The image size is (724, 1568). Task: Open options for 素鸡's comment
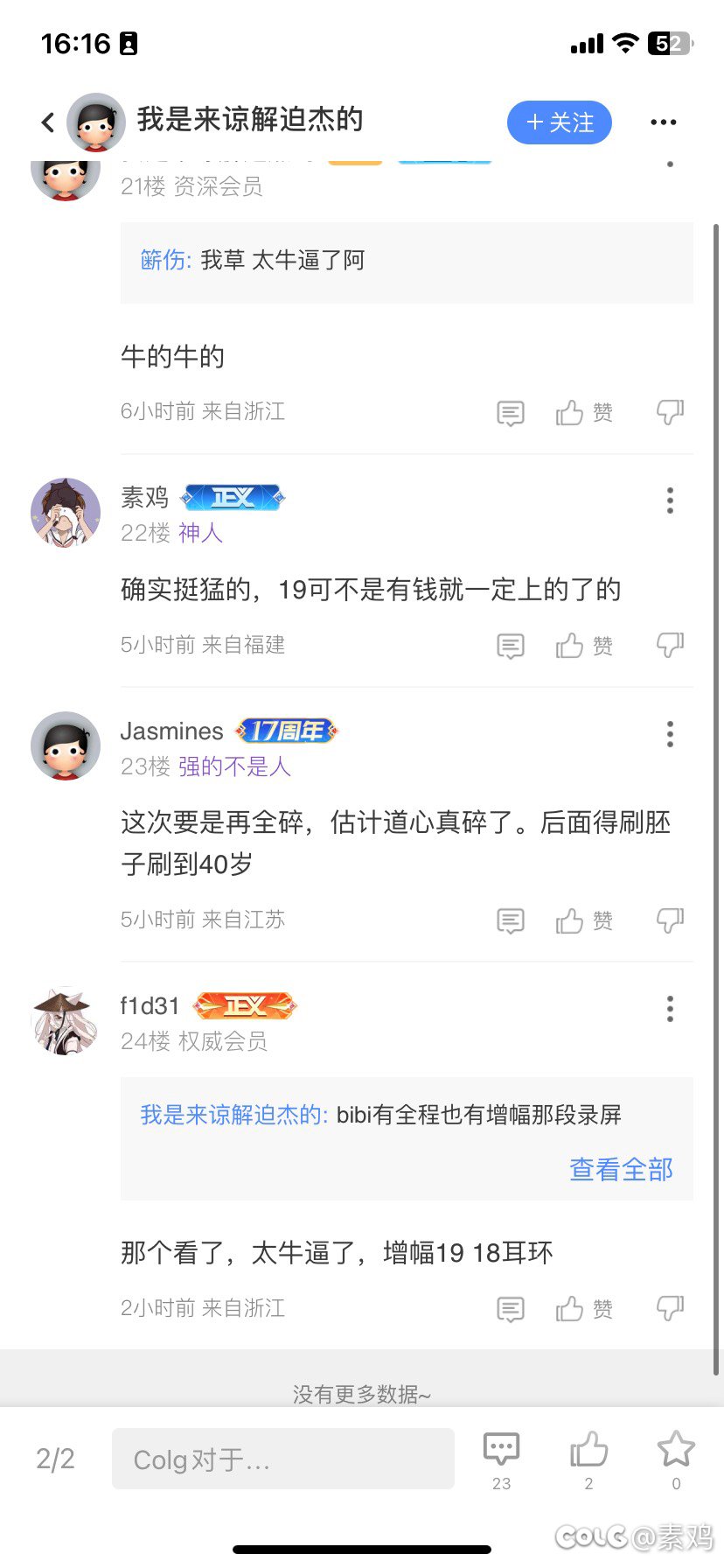(671, 500)
